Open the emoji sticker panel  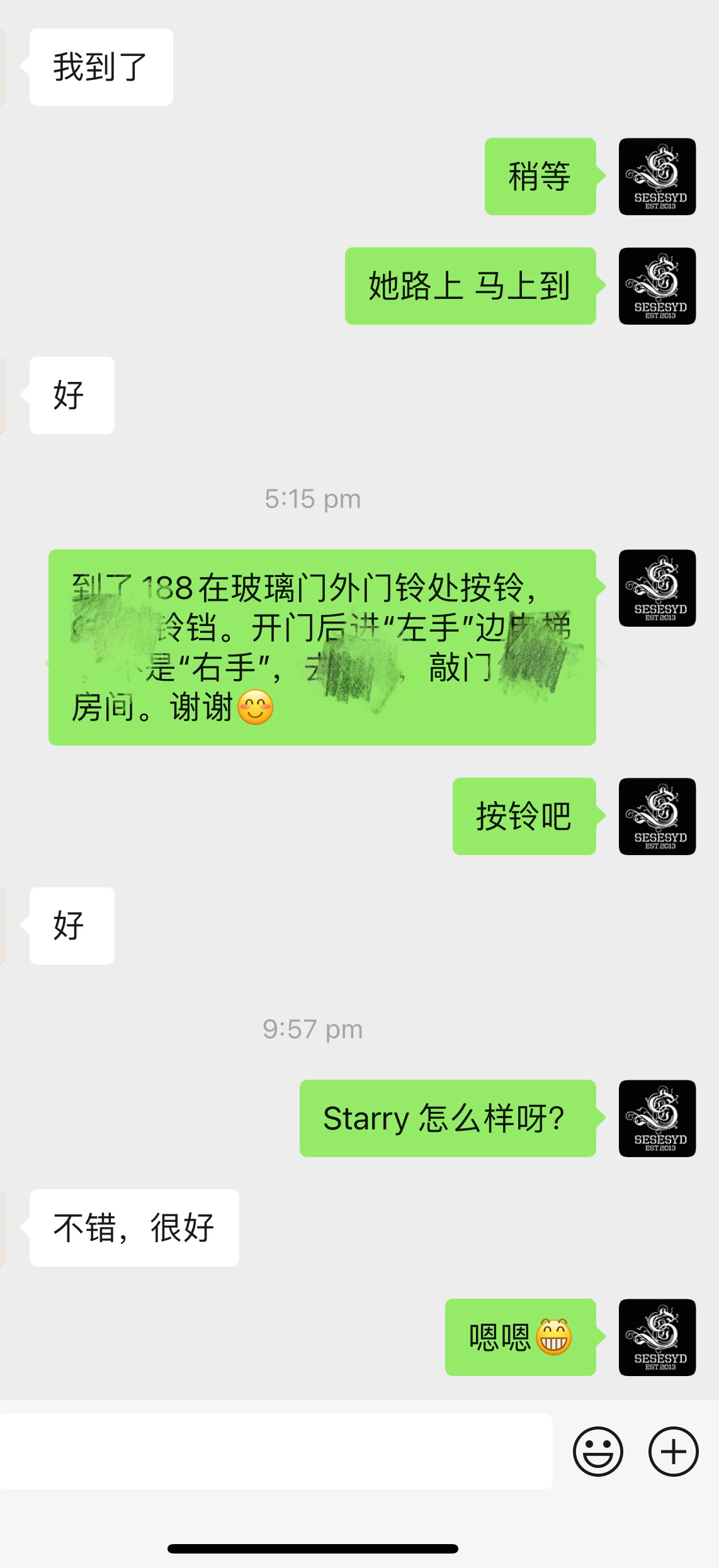click(x=597, y=1452)
